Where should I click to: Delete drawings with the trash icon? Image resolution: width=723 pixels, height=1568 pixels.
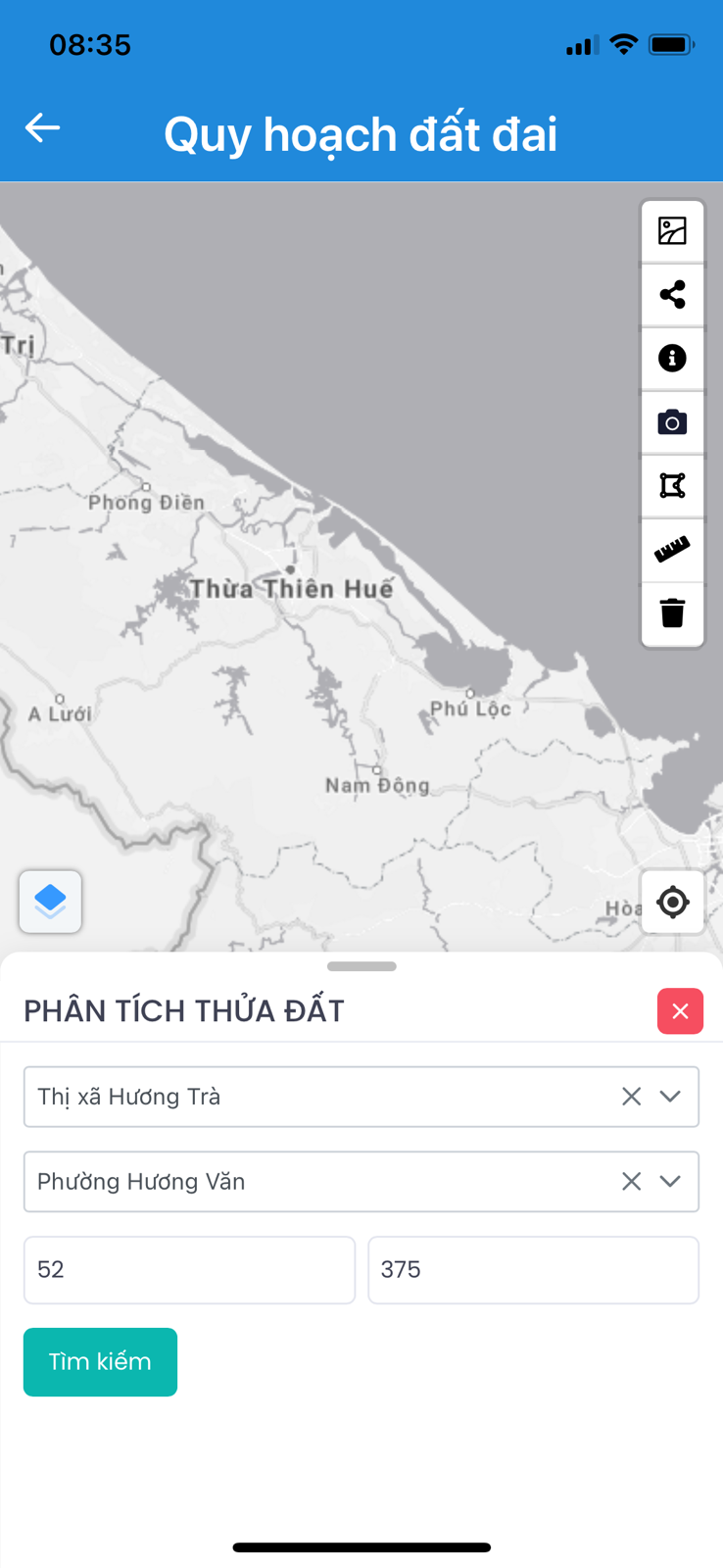point(672,613)
